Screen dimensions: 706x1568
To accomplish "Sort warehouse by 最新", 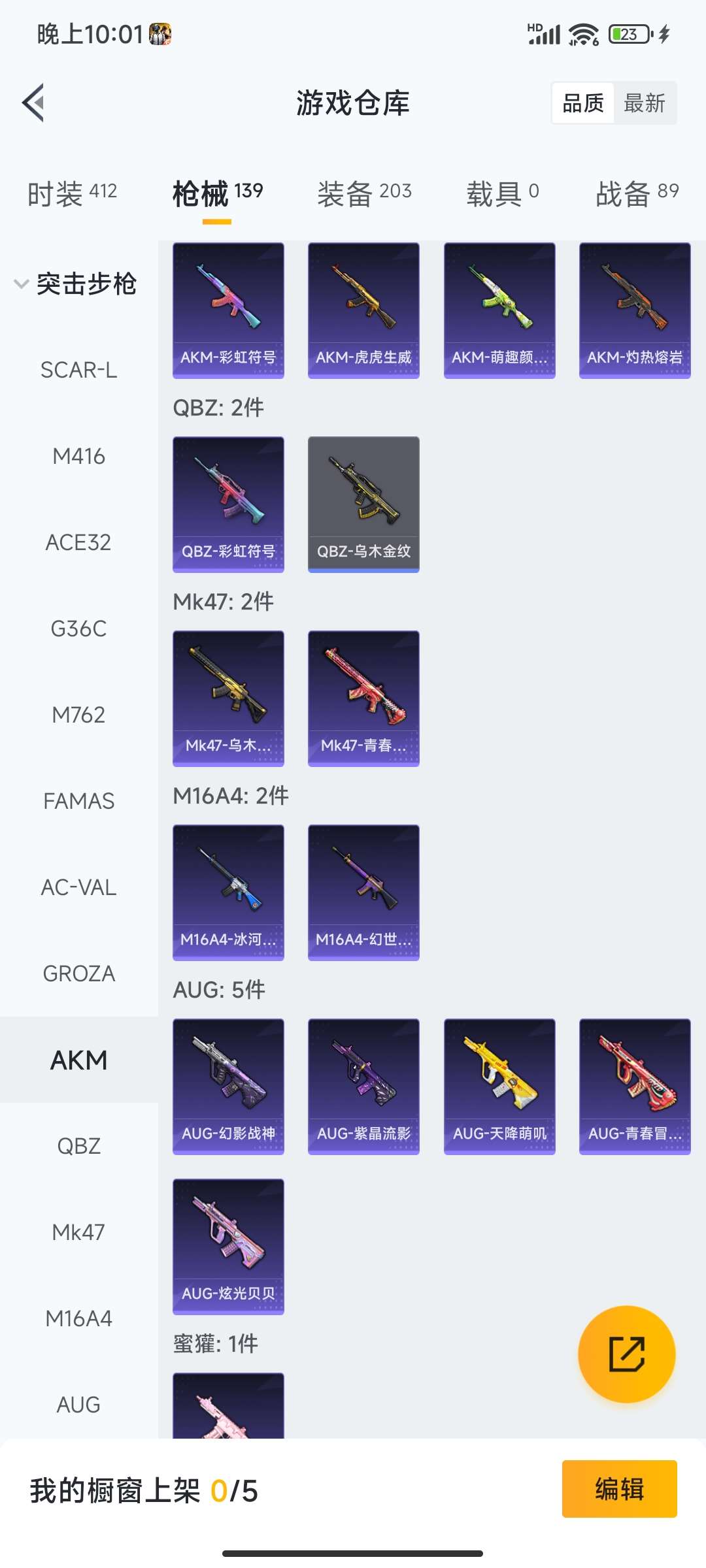I will [x=644, y=103].
